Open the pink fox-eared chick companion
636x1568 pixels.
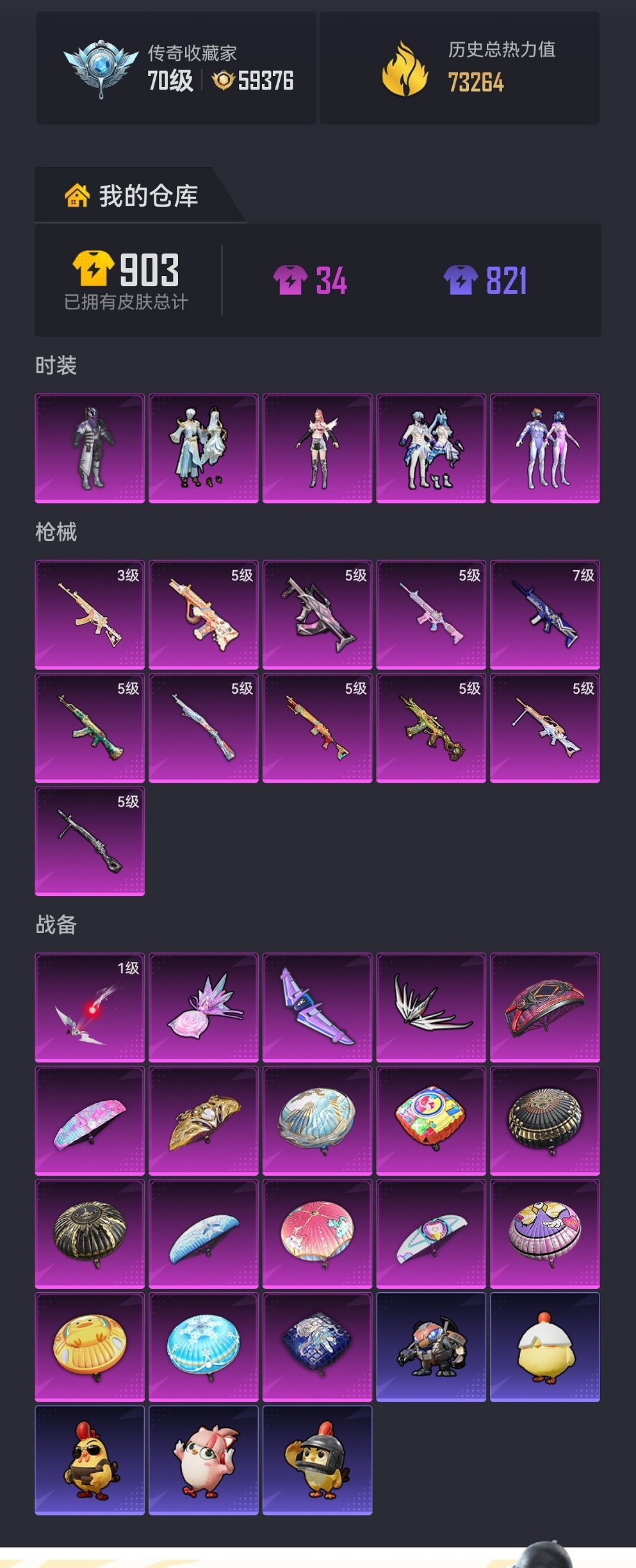tap(204, 1460)
